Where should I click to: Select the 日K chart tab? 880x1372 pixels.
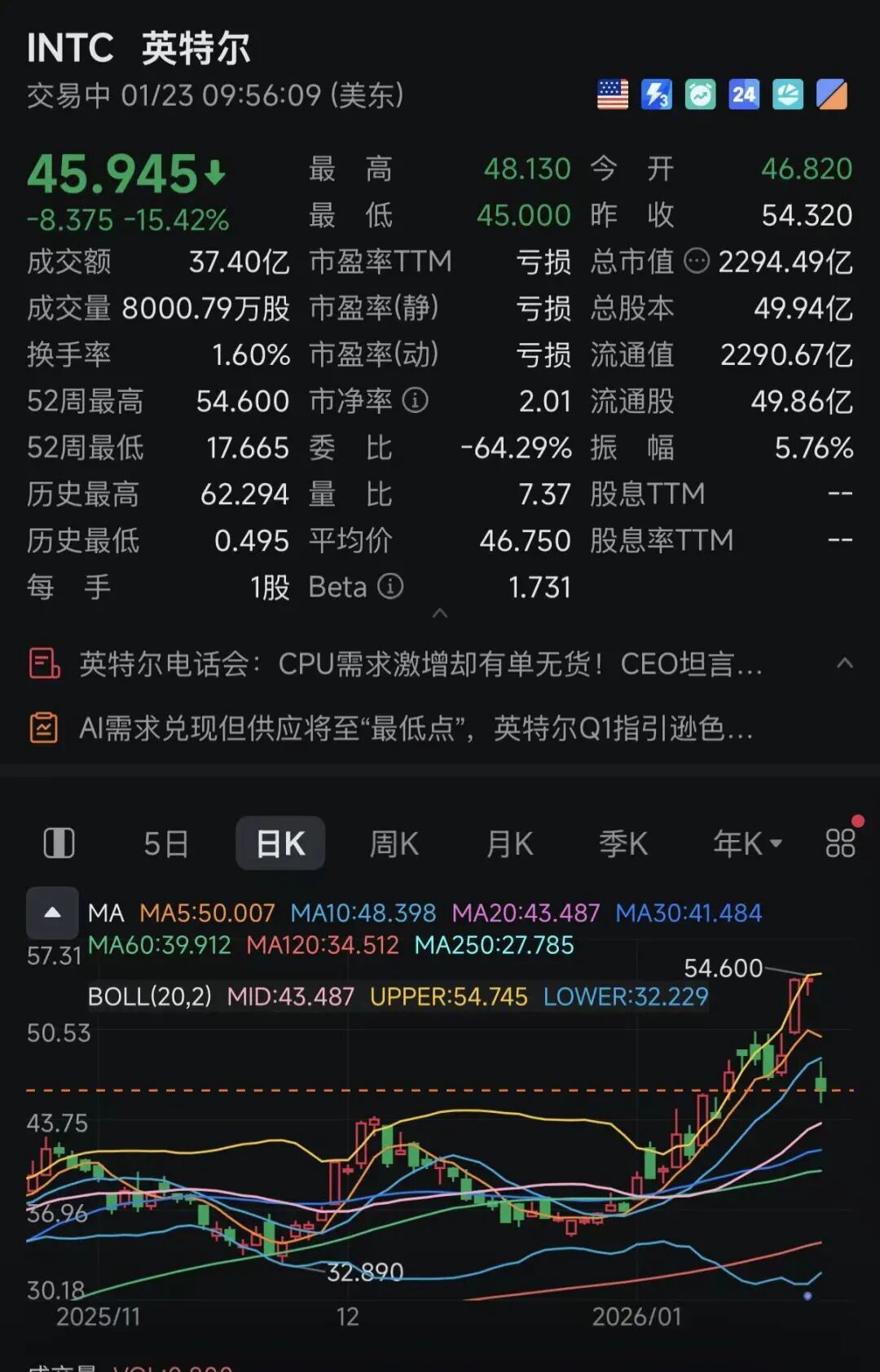(280, 844)
